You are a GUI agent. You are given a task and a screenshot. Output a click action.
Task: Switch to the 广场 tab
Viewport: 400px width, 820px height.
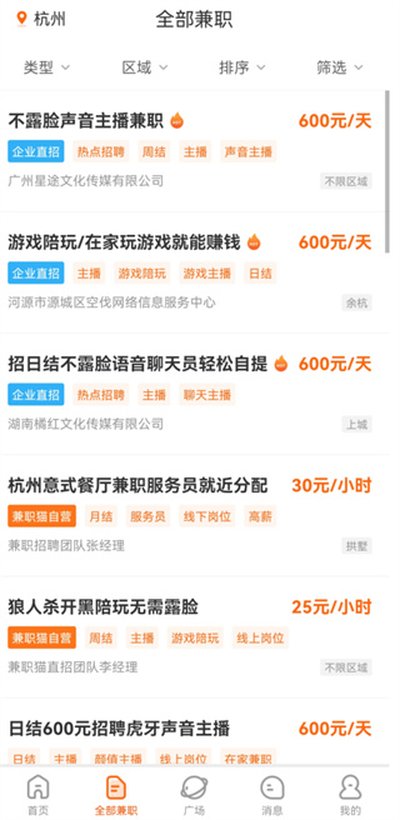[x=194, y=794]
